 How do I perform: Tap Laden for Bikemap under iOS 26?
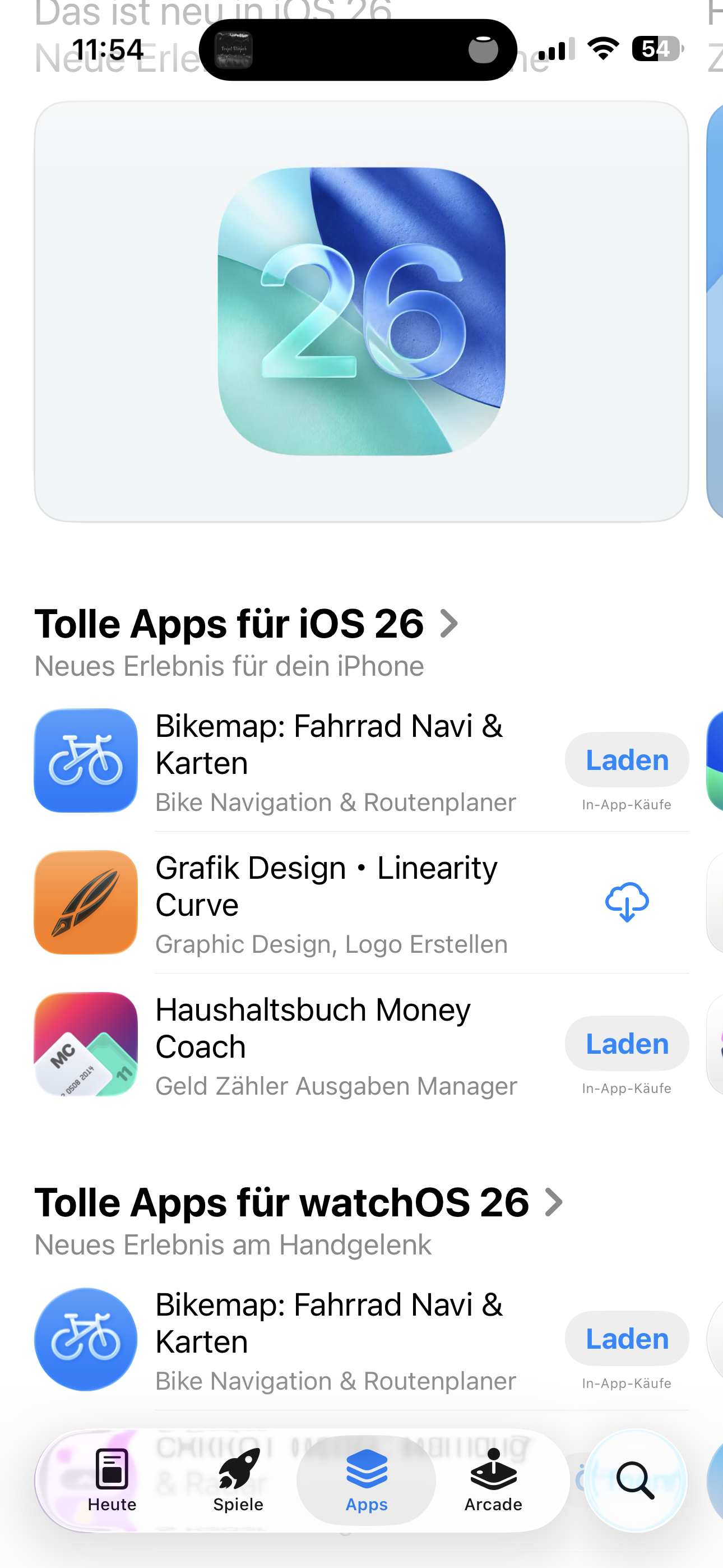pyautogui.click(x=626, y=760)
